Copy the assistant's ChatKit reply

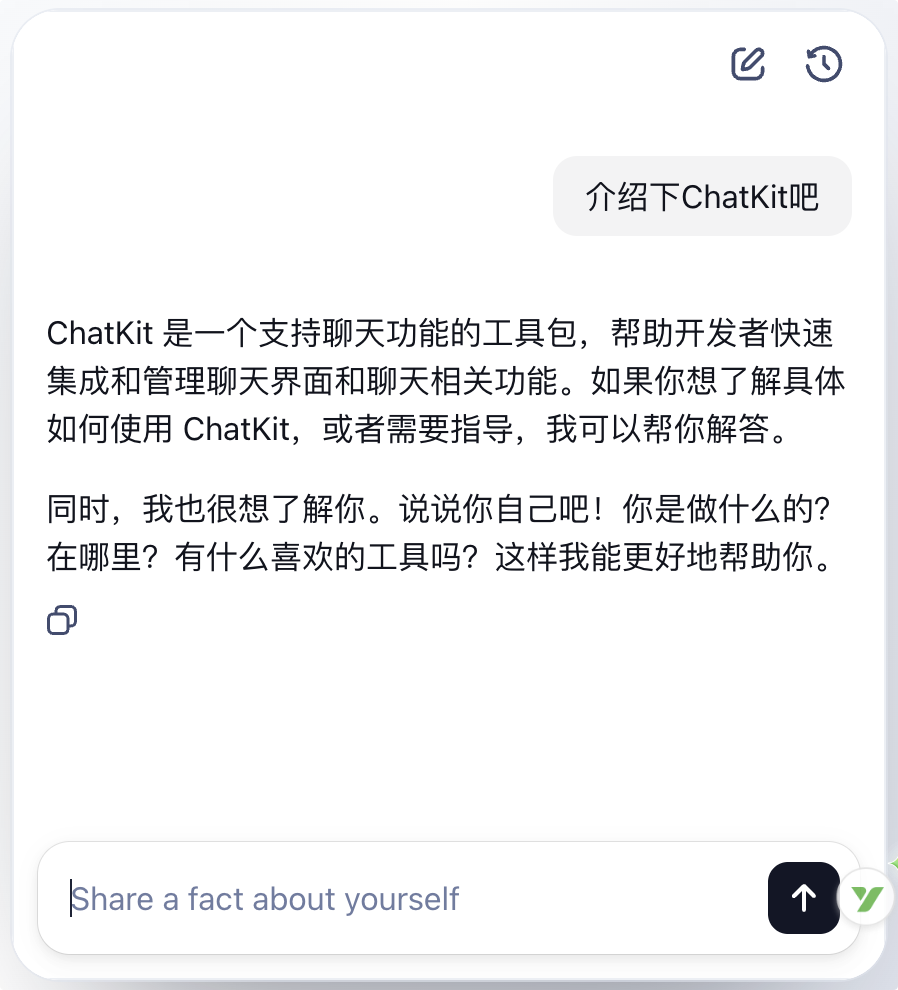pyautogui.click(x=62, y=620)
